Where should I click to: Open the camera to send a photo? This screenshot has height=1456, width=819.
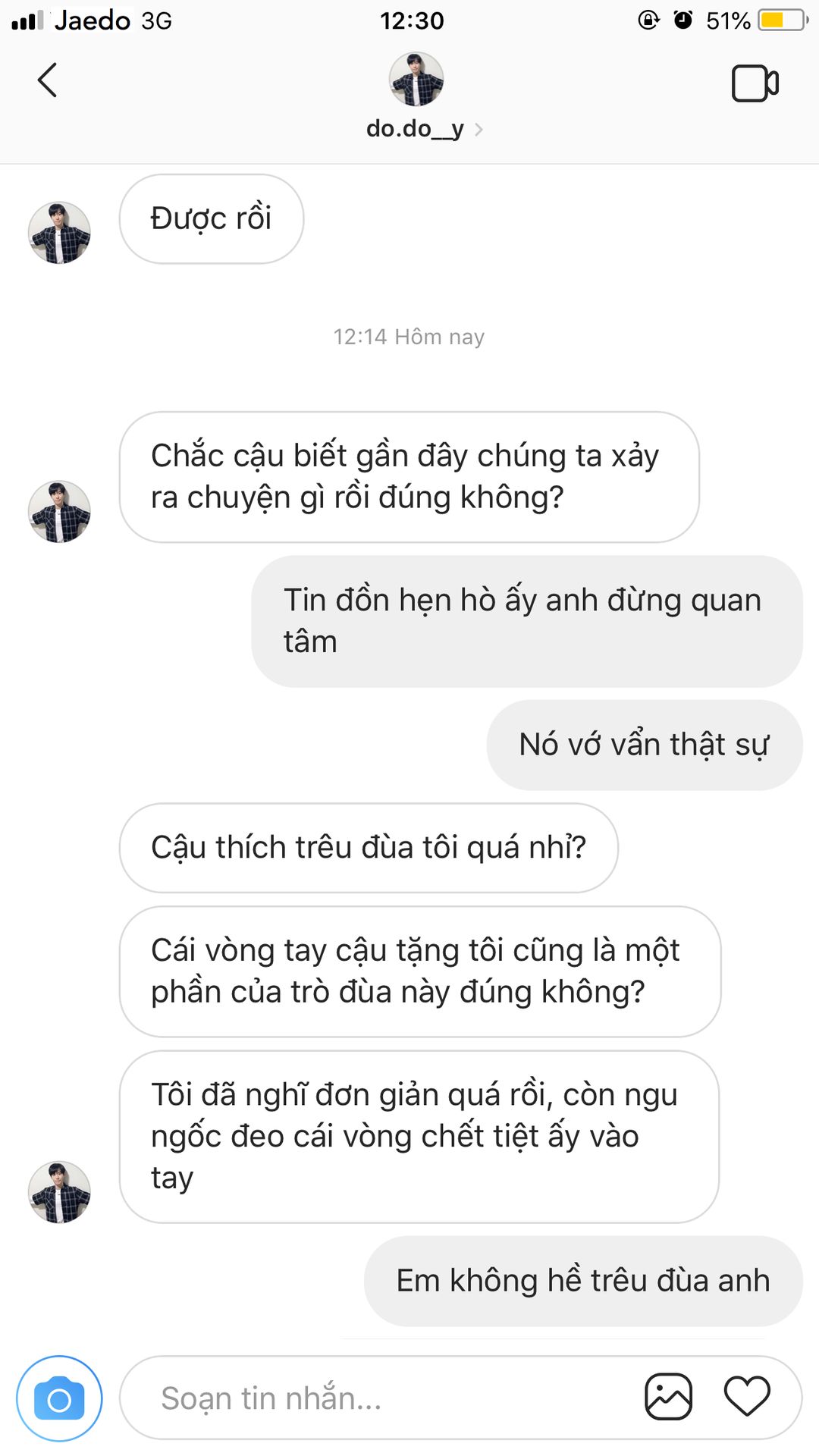(x=59, y=1399)
